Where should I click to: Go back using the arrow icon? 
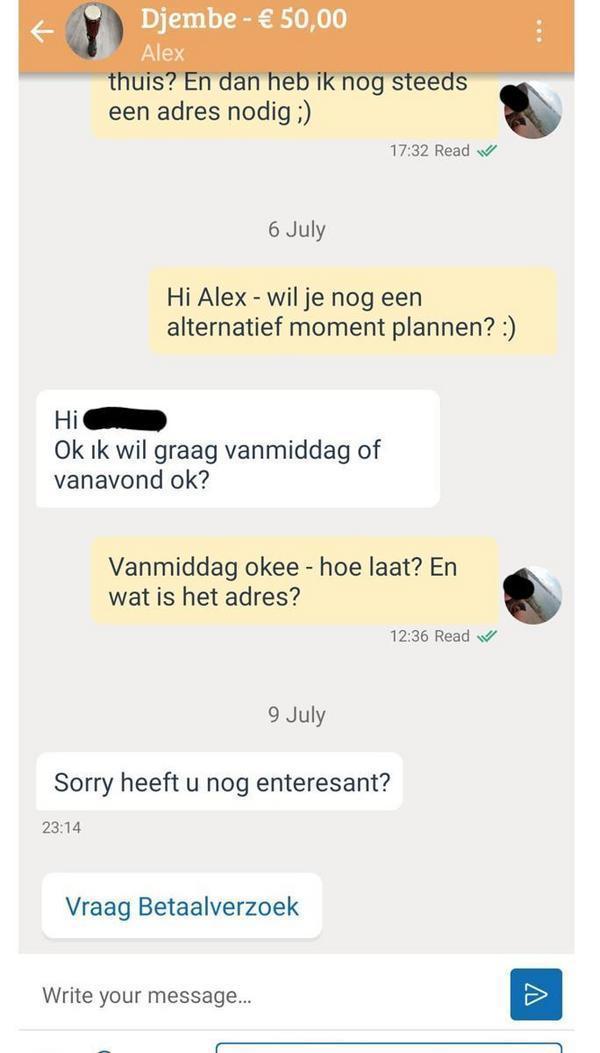point(41,32)
